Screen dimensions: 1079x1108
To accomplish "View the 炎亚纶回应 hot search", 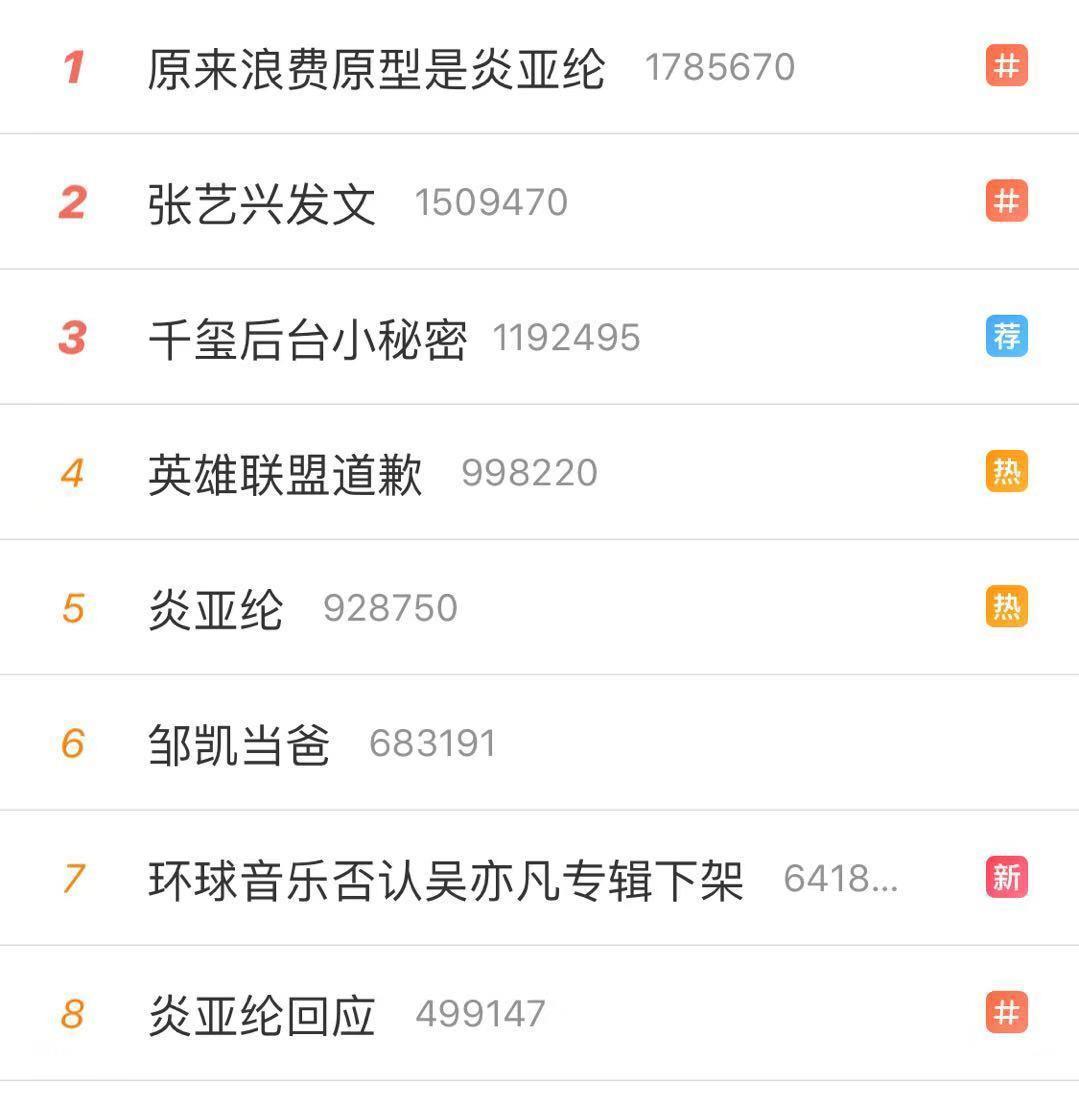I will (262, 1015).
